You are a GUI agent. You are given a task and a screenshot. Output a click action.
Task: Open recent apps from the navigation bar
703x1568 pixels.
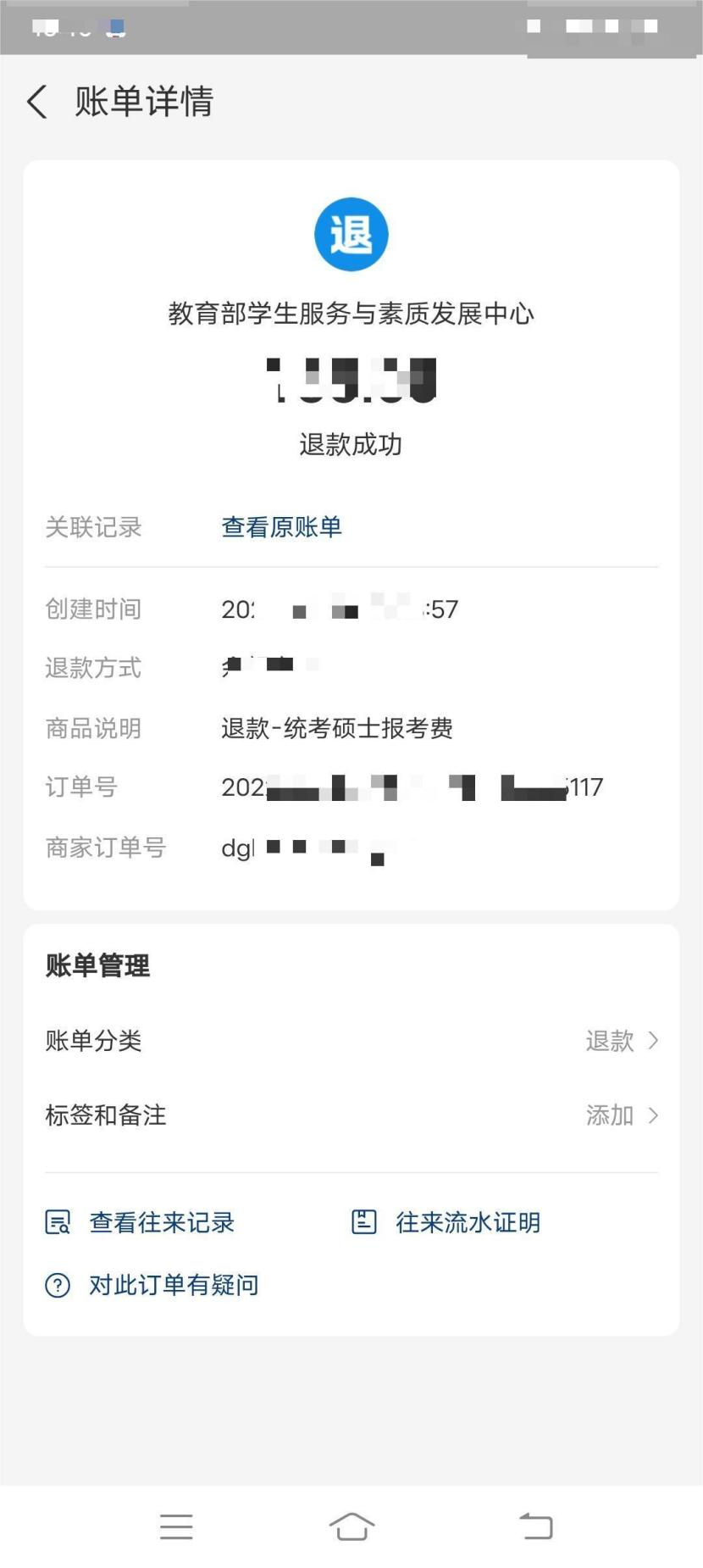(176, 1526)
